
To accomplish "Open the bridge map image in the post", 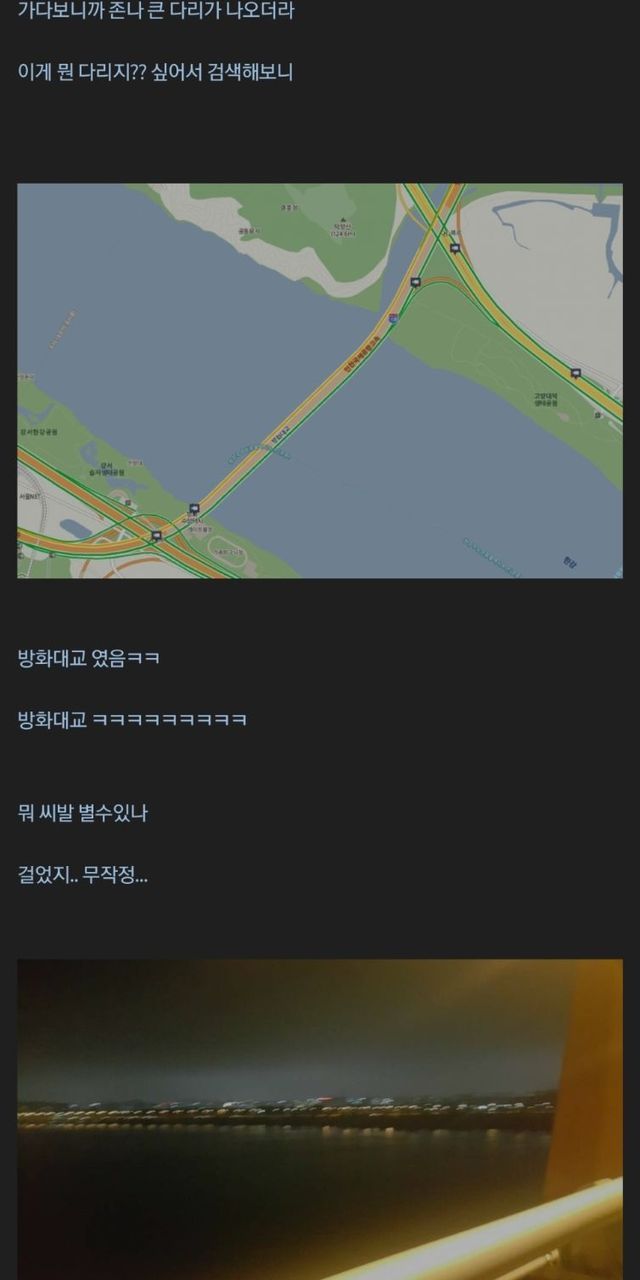I will tap(320, 380).
